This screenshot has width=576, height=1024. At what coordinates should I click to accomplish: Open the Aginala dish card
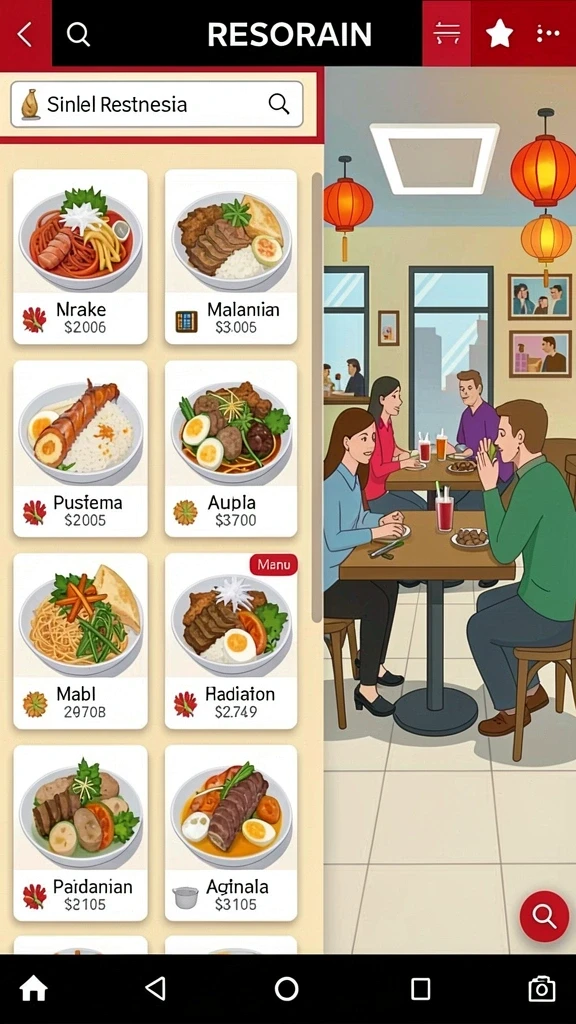[x=231, y=833]
